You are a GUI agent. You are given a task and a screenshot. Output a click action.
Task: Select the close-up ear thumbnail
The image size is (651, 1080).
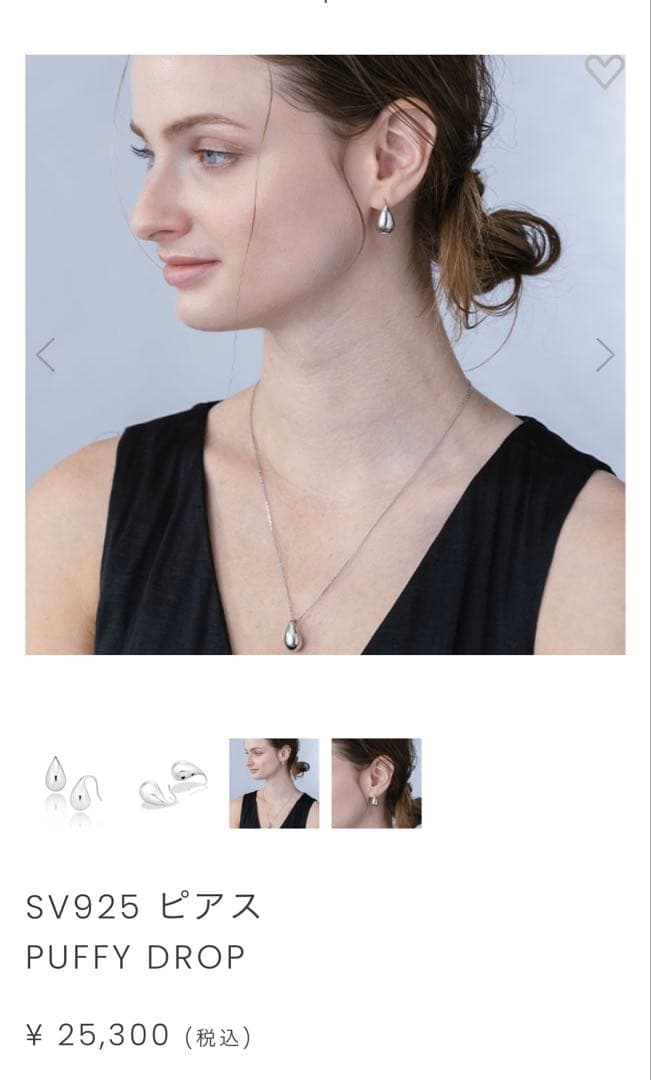[x=376, y=783]
